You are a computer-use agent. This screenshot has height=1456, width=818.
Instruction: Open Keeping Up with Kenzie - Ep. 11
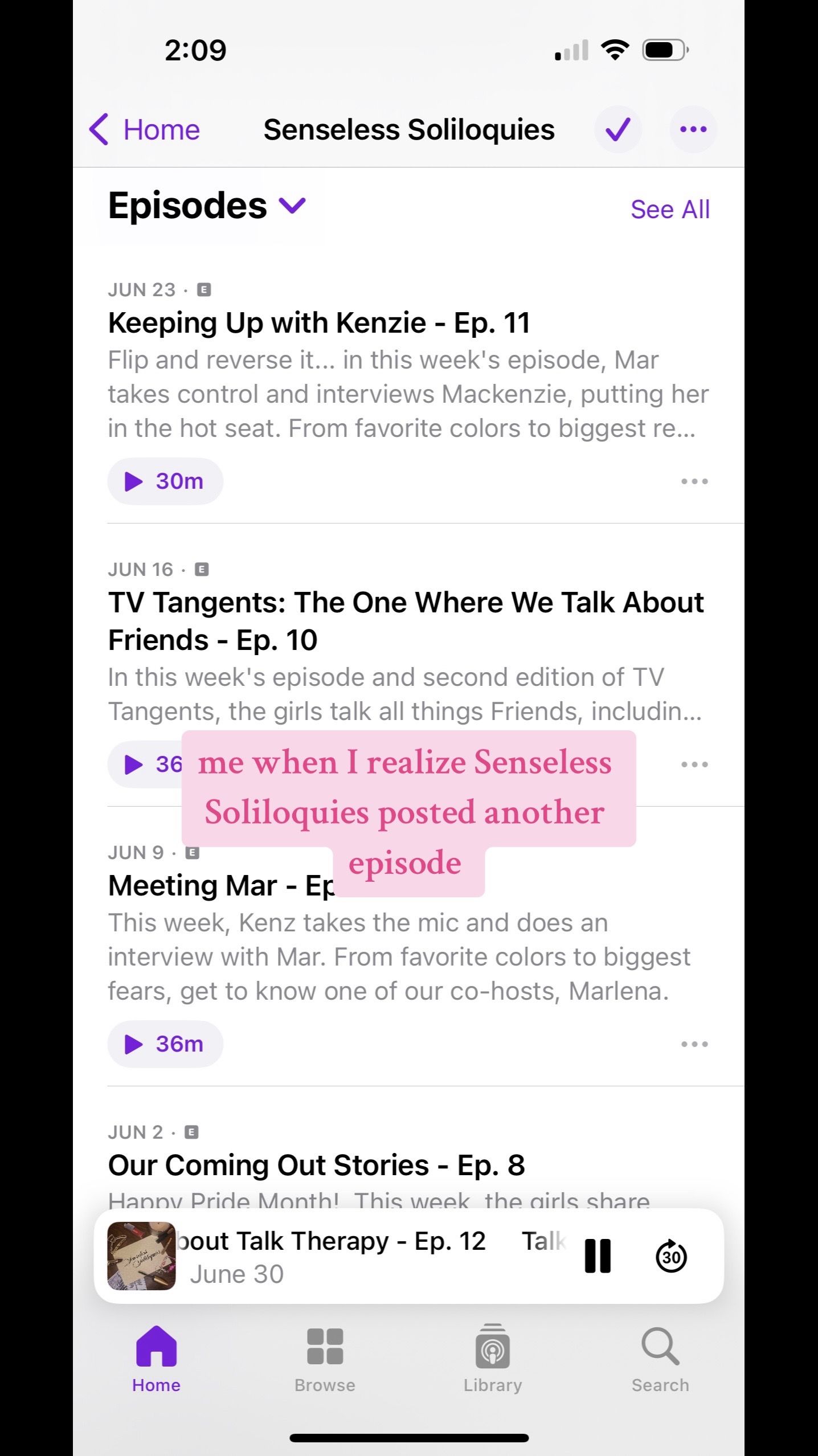click(x=319, y=323)
